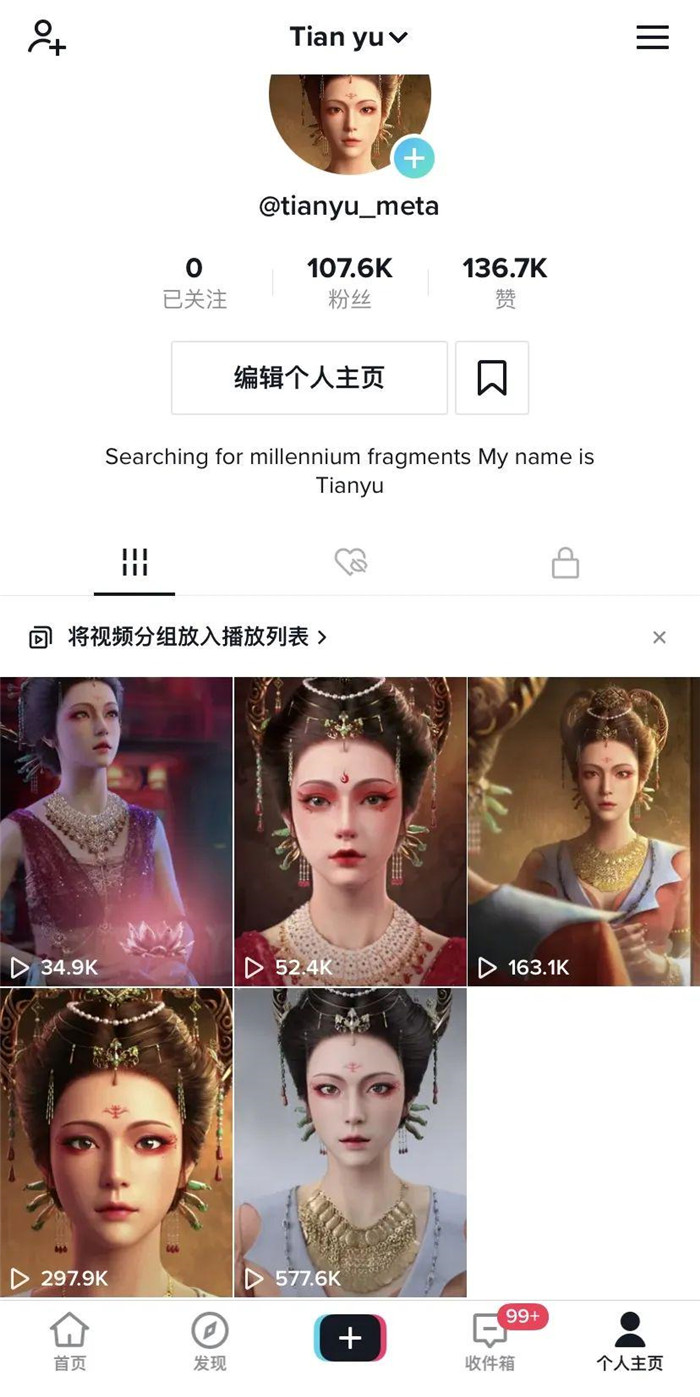View the 粉丝 followers list
The height and width of the screenshot is (1397, 700).
350,282
